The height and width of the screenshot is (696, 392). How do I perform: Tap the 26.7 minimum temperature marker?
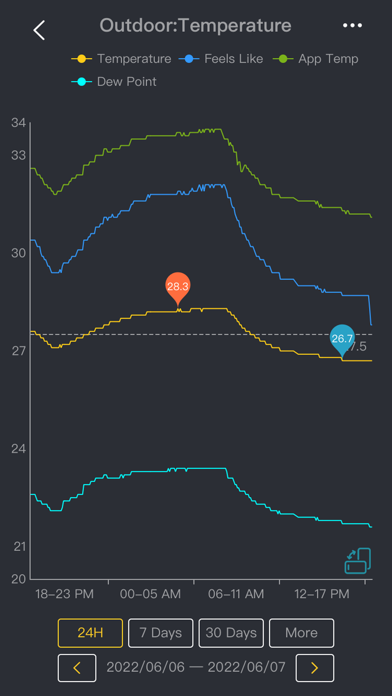pyautogui.click(x=342, y=340)
